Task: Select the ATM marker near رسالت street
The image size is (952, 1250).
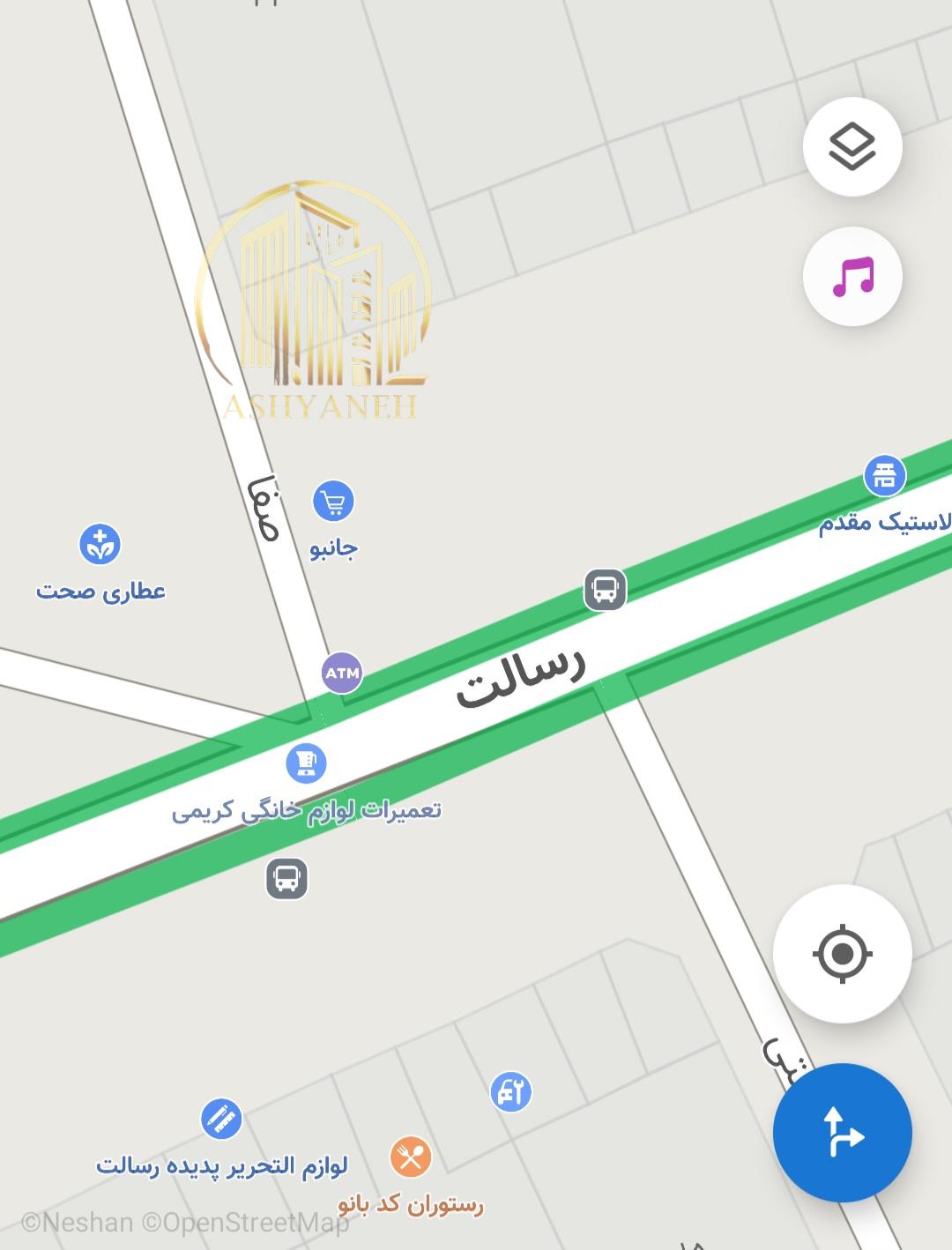Action: (342, 673)
